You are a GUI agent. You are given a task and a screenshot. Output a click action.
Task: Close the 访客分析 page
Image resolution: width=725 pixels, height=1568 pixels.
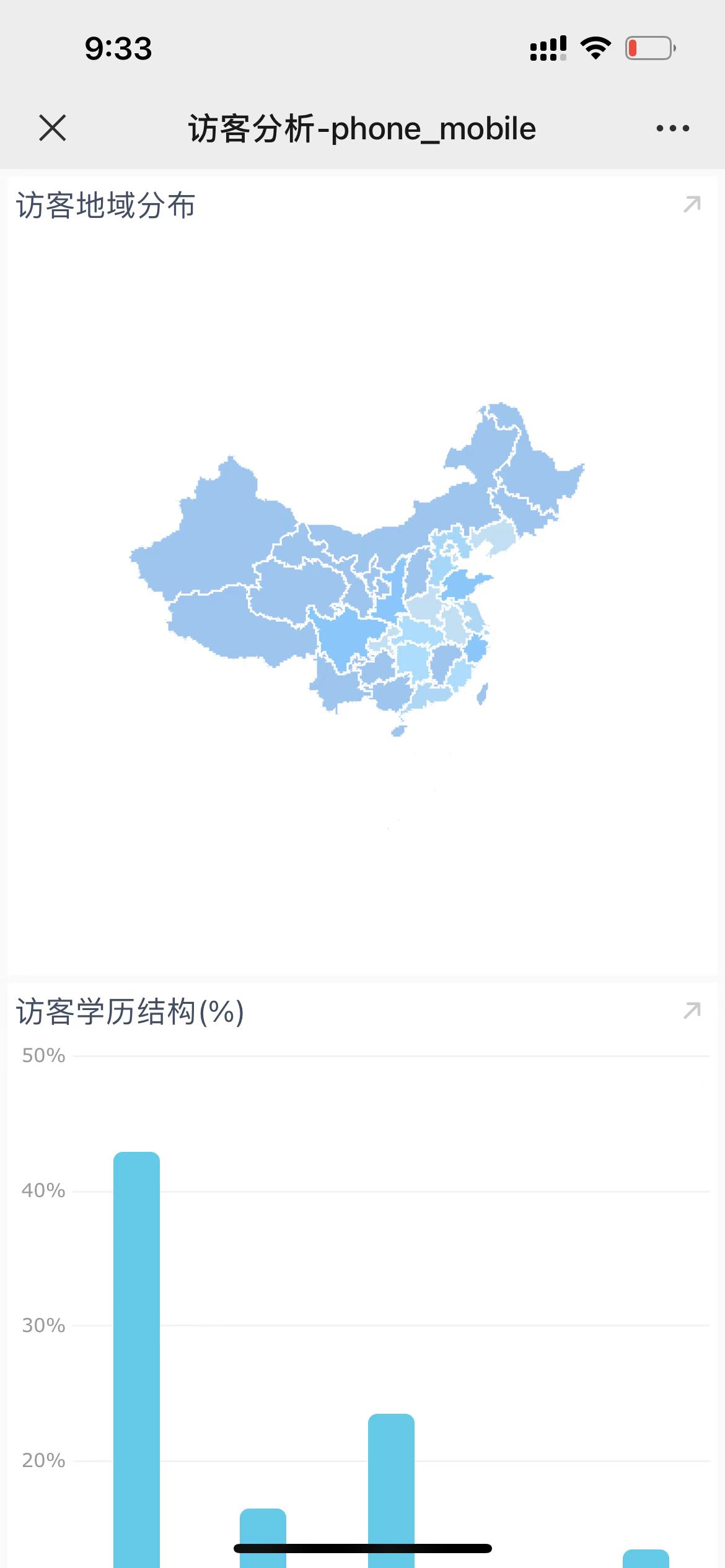(52, 128)
